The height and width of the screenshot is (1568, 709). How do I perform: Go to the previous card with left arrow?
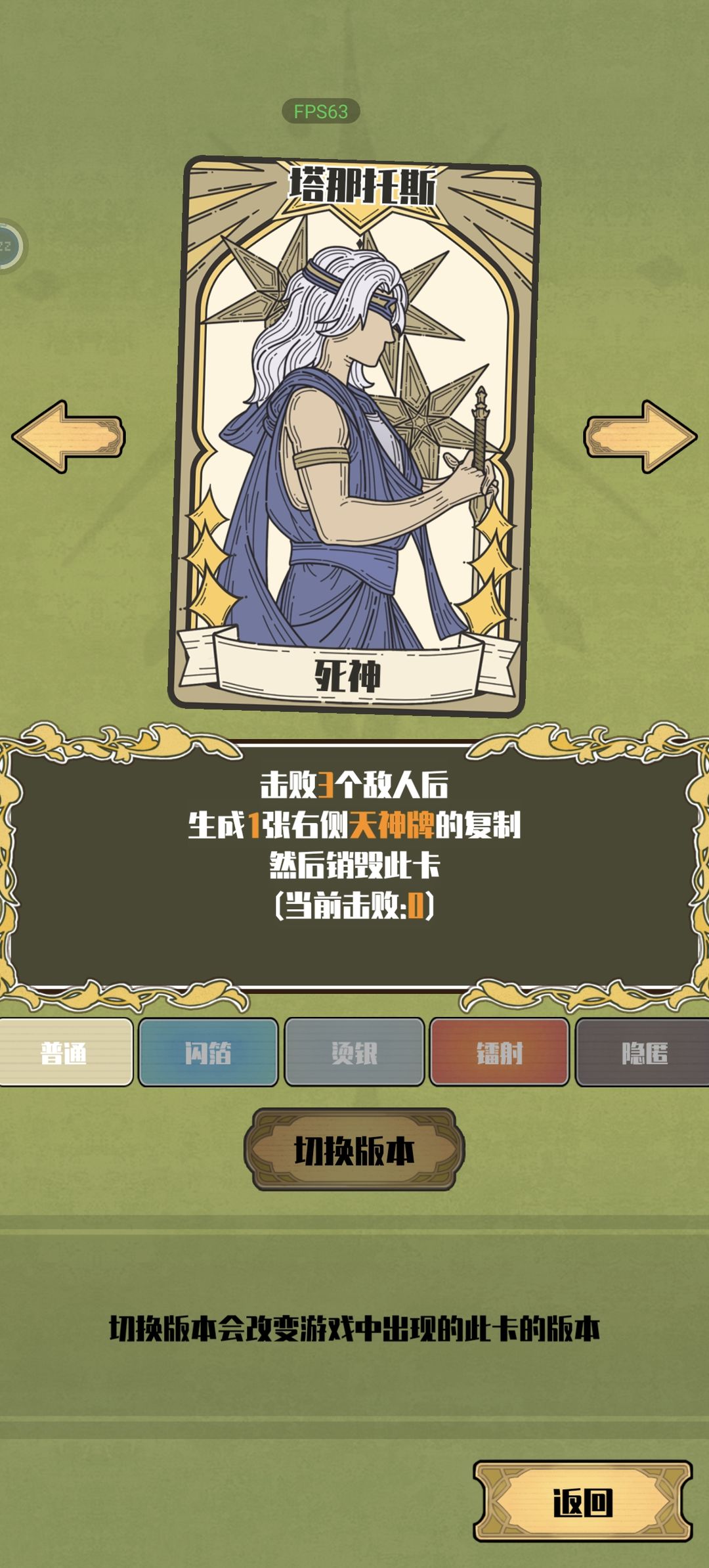point(68,436)
